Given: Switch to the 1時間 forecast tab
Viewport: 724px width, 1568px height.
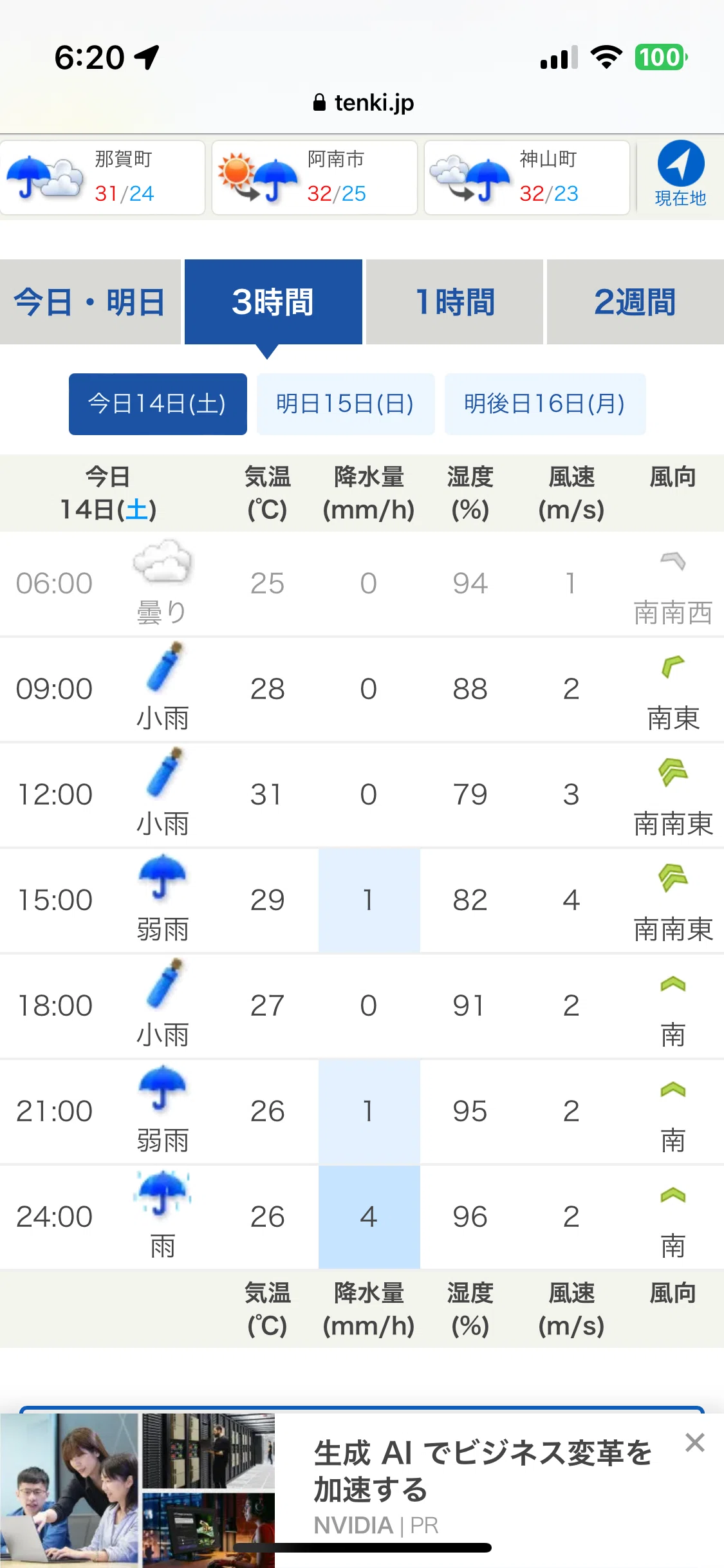Looking at the screenshot, I should 454,302.
